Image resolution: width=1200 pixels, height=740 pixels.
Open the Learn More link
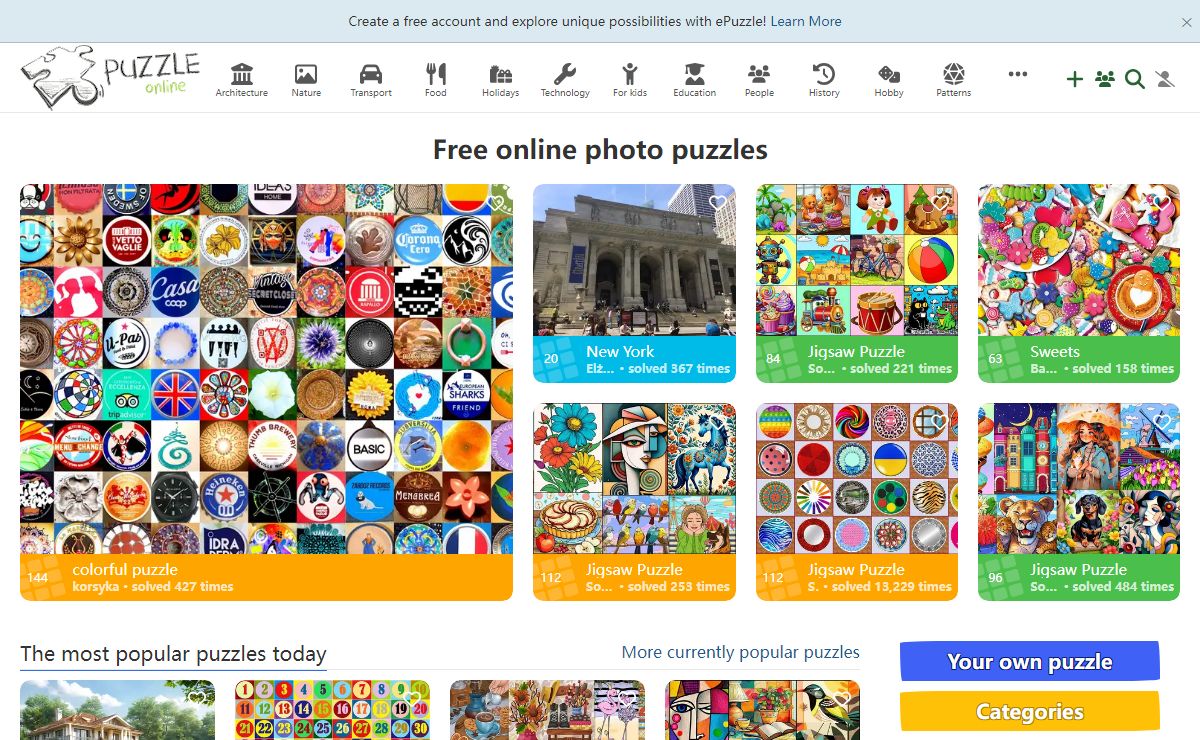[x=806, y=21]
